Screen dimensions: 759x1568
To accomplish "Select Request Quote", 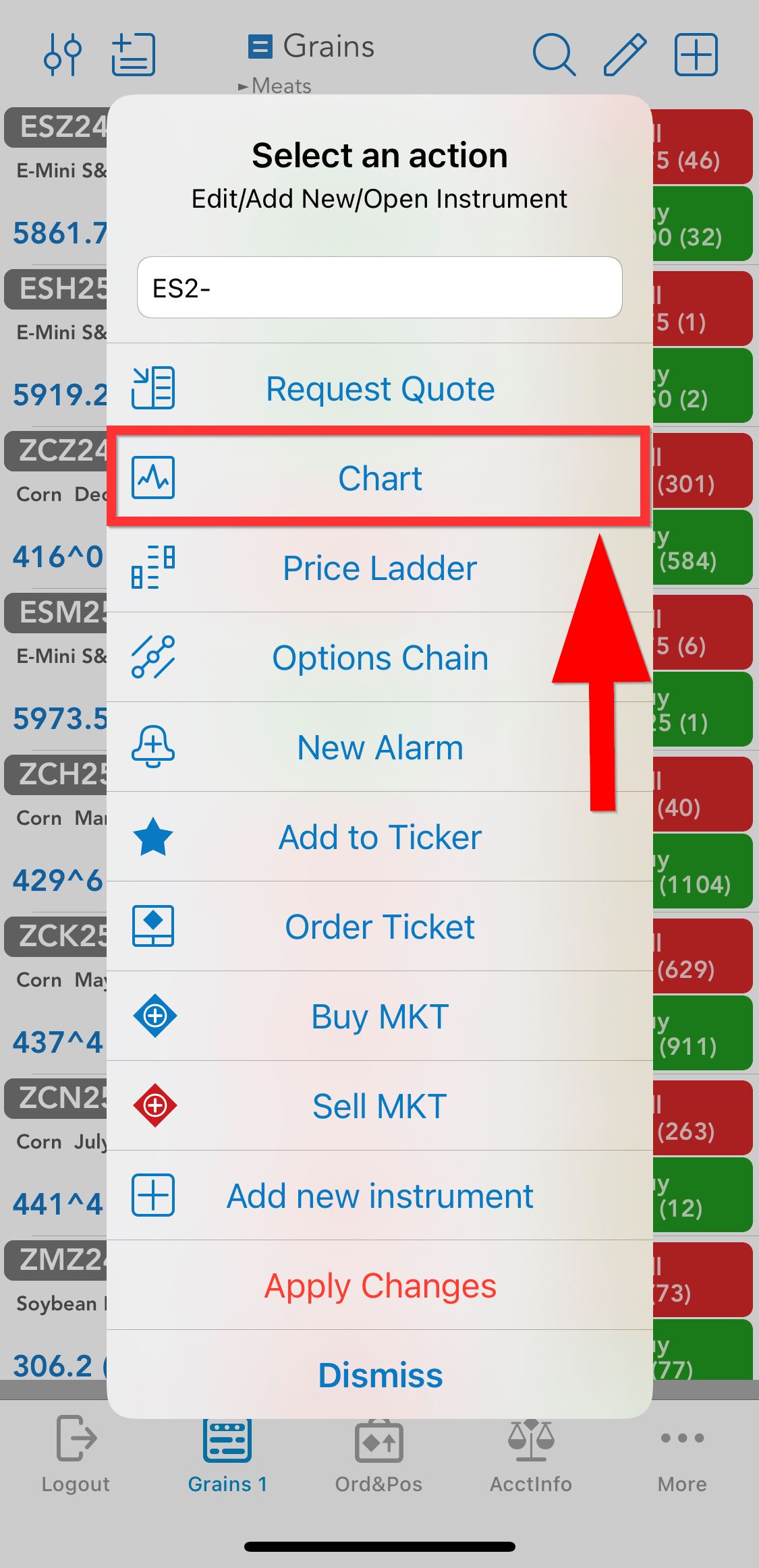I will pos(379,388).
